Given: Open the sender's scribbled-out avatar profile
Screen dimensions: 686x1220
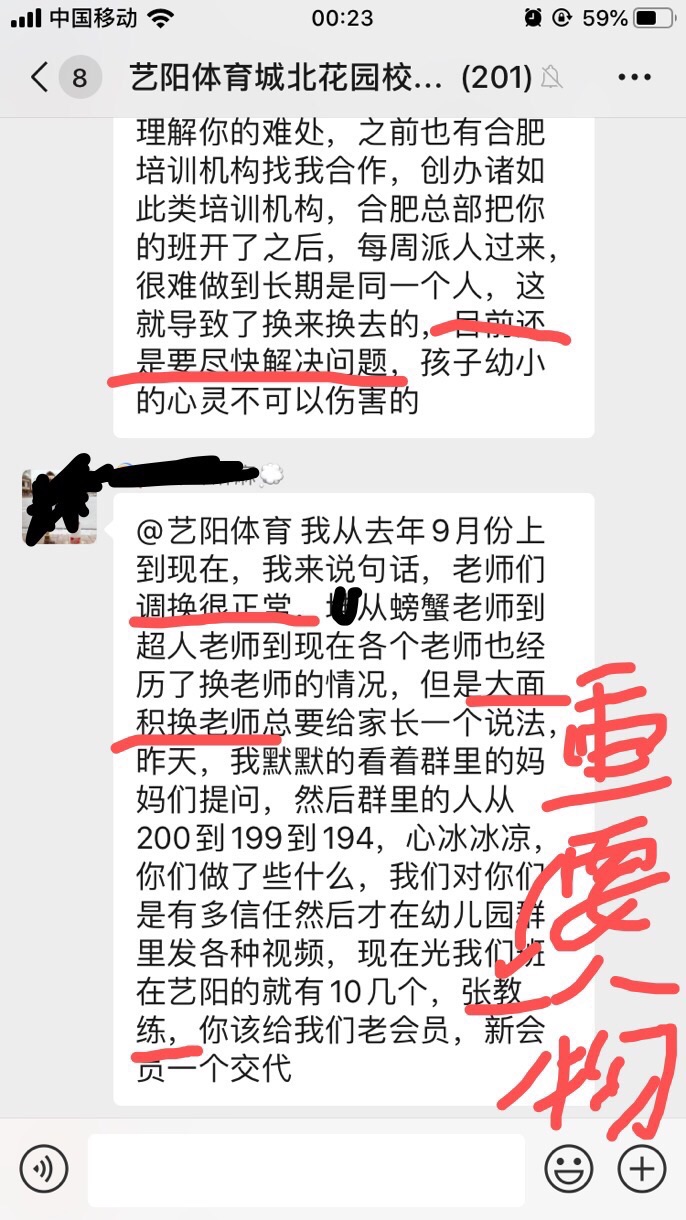Looking at the screenshot, I should pos(59,505).
